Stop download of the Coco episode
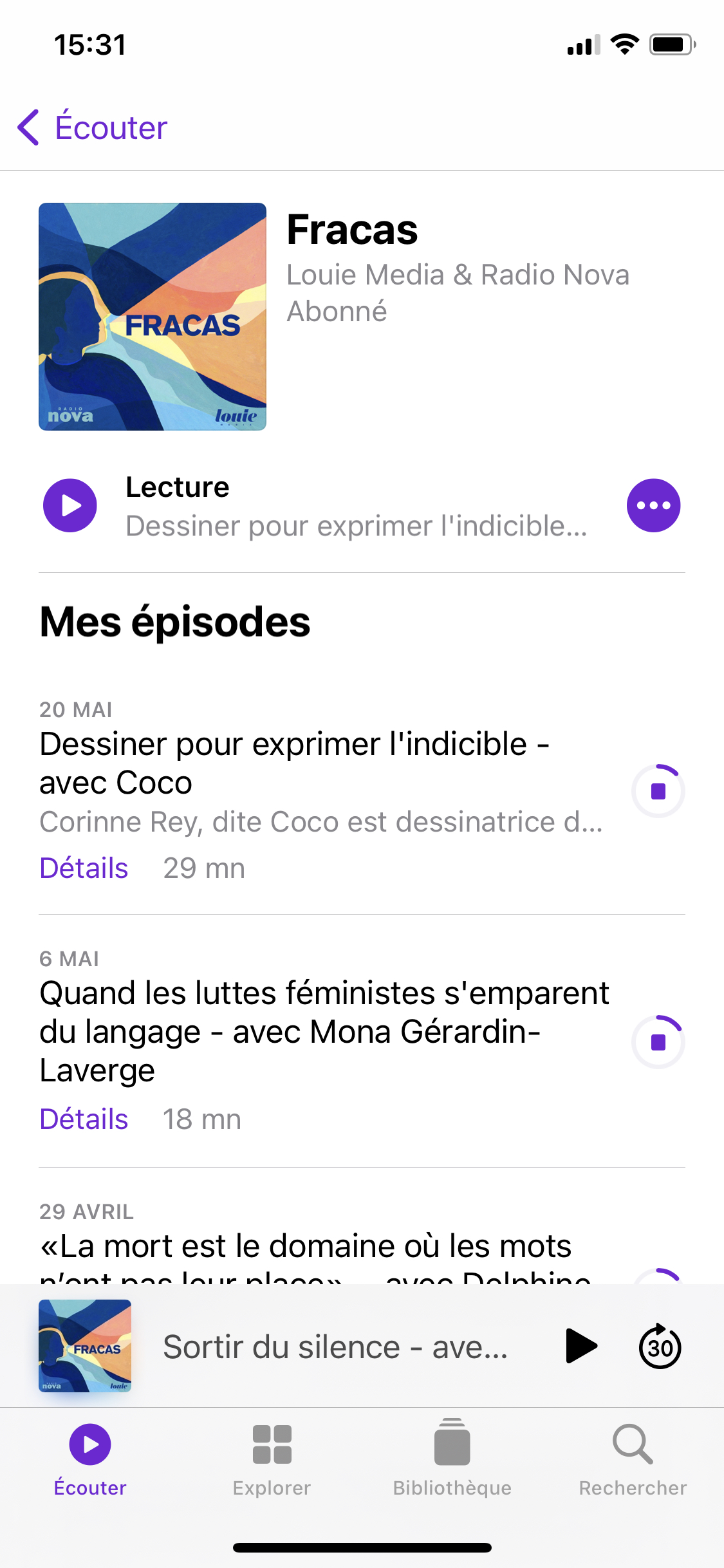Screen dimensions: 724x1568 tap(658, 791)
